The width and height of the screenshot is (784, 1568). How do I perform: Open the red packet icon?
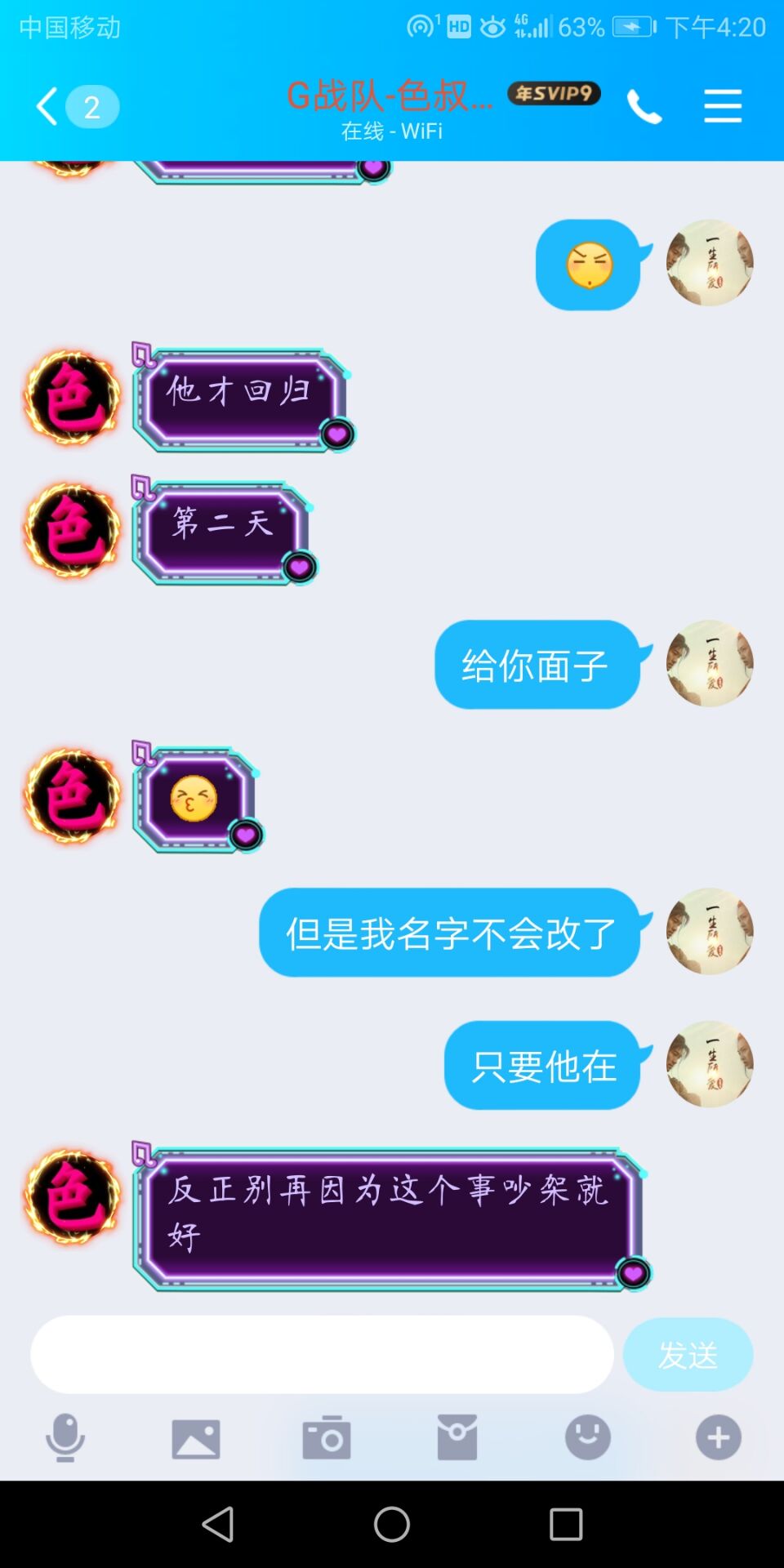[457, 1437]
